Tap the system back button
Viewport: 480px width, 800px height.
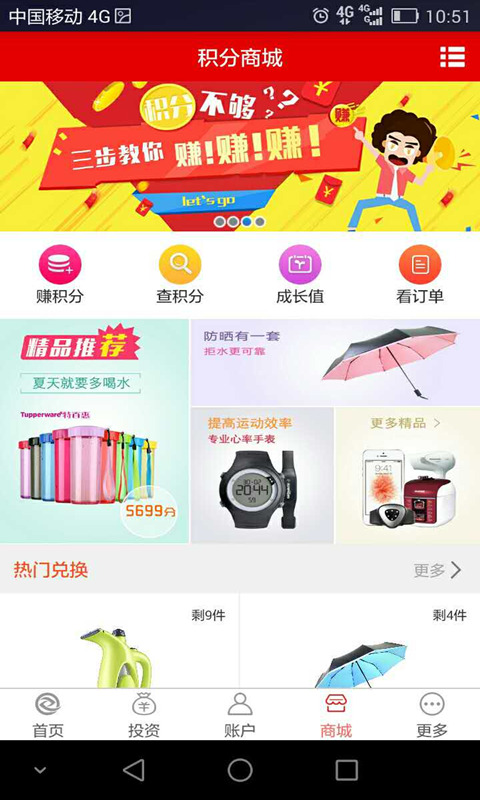134,770
